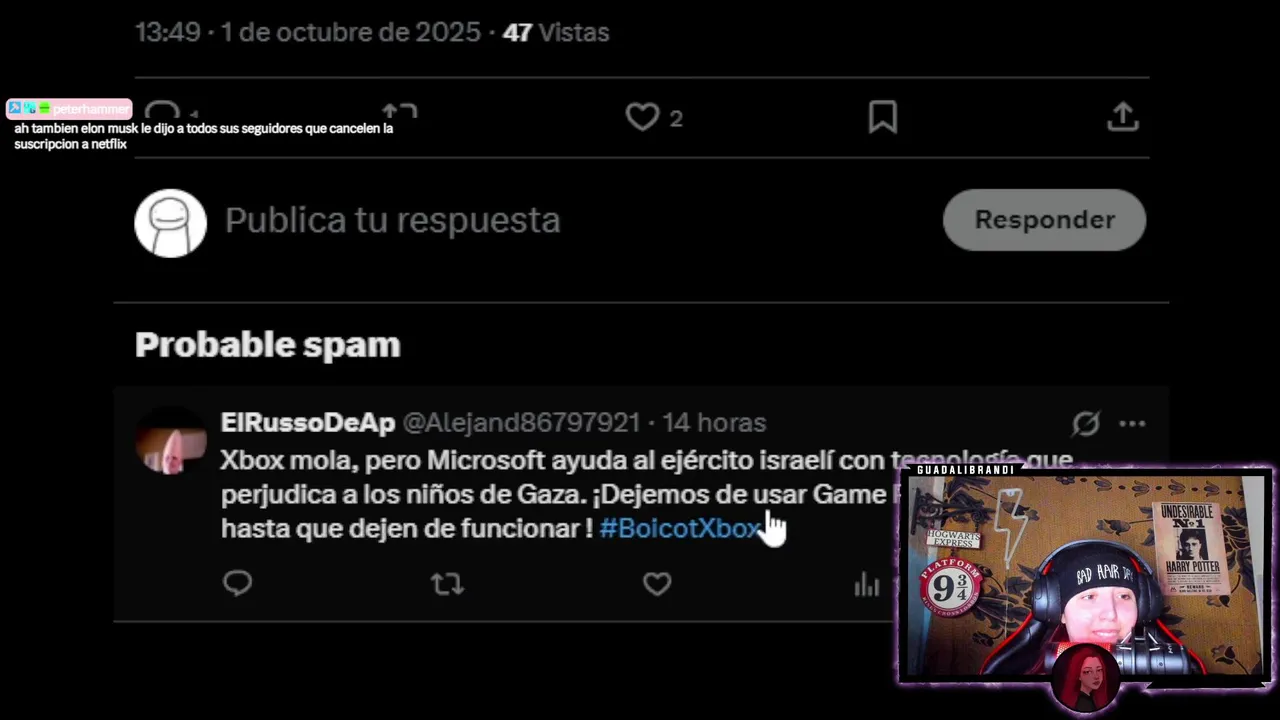
Task: Tap the Responder button
Action: tap(1044, 220)
